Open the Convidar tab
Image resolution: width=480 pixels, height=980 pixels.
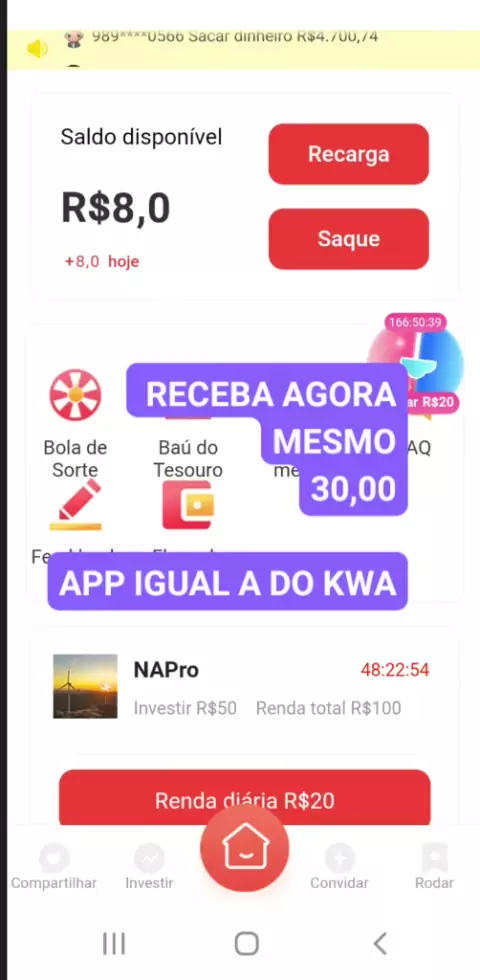coord(339,866)
